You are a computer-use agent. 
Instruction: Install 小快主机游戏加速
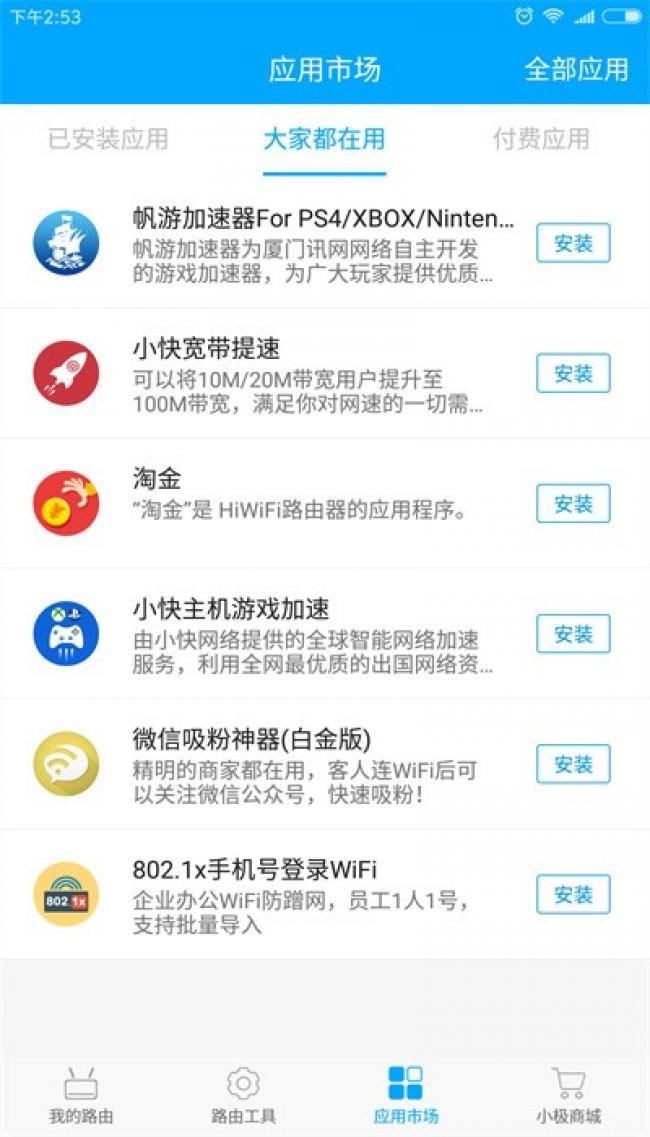pos(573,634)
